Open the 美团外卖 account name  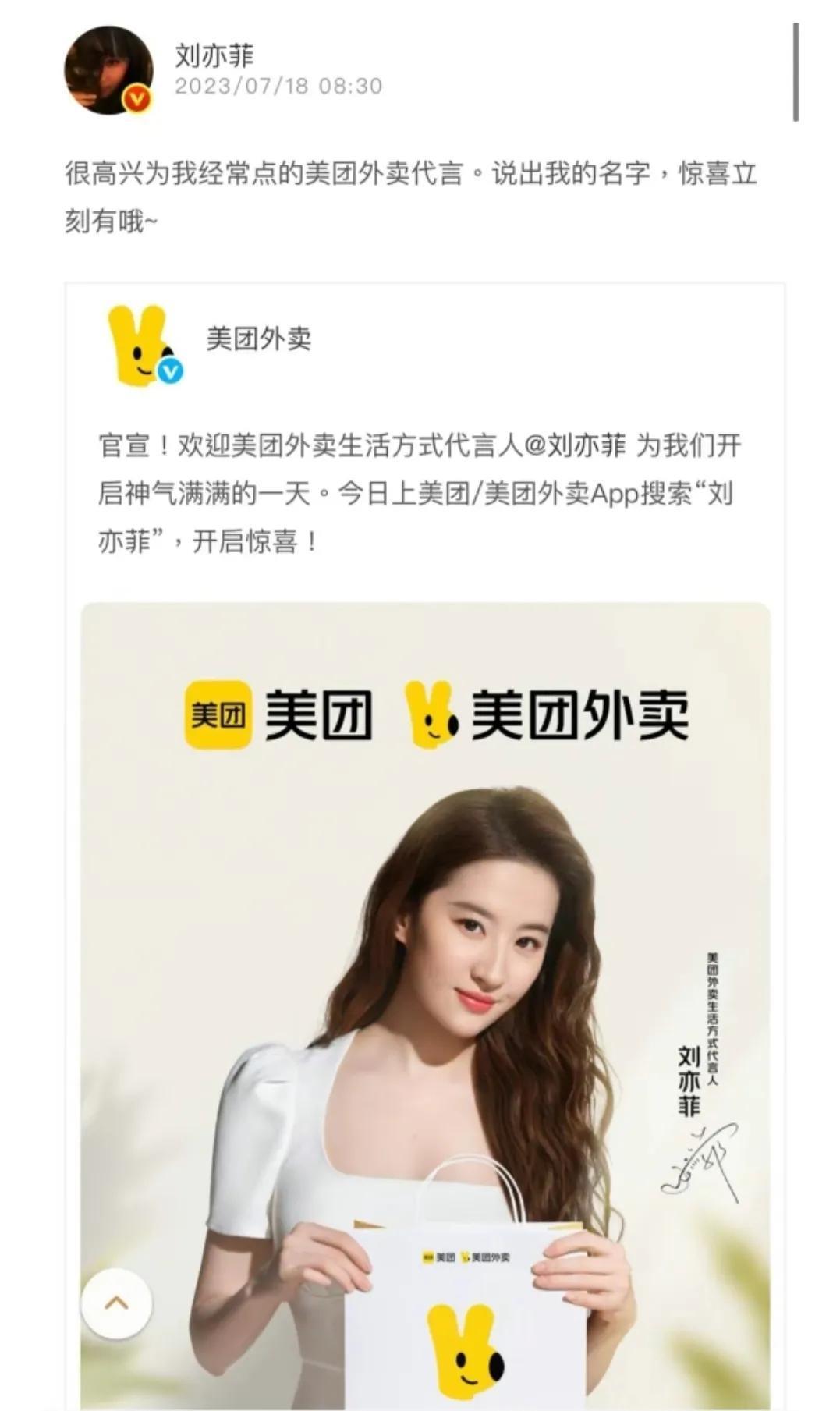[x=258, y=339]
